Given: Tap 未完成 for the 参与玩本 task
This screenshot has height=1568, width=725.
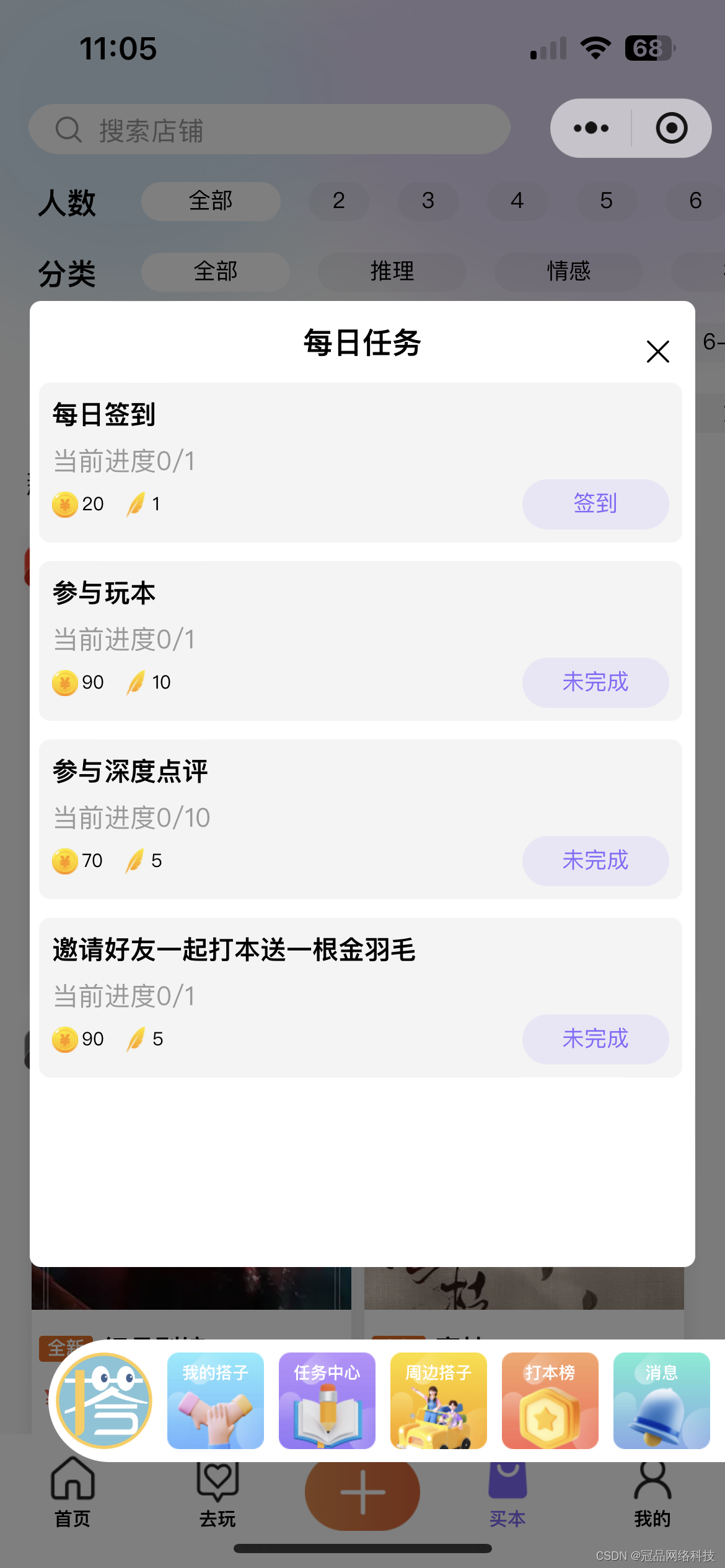Looking at the screenshot, I should coord(595,682).
